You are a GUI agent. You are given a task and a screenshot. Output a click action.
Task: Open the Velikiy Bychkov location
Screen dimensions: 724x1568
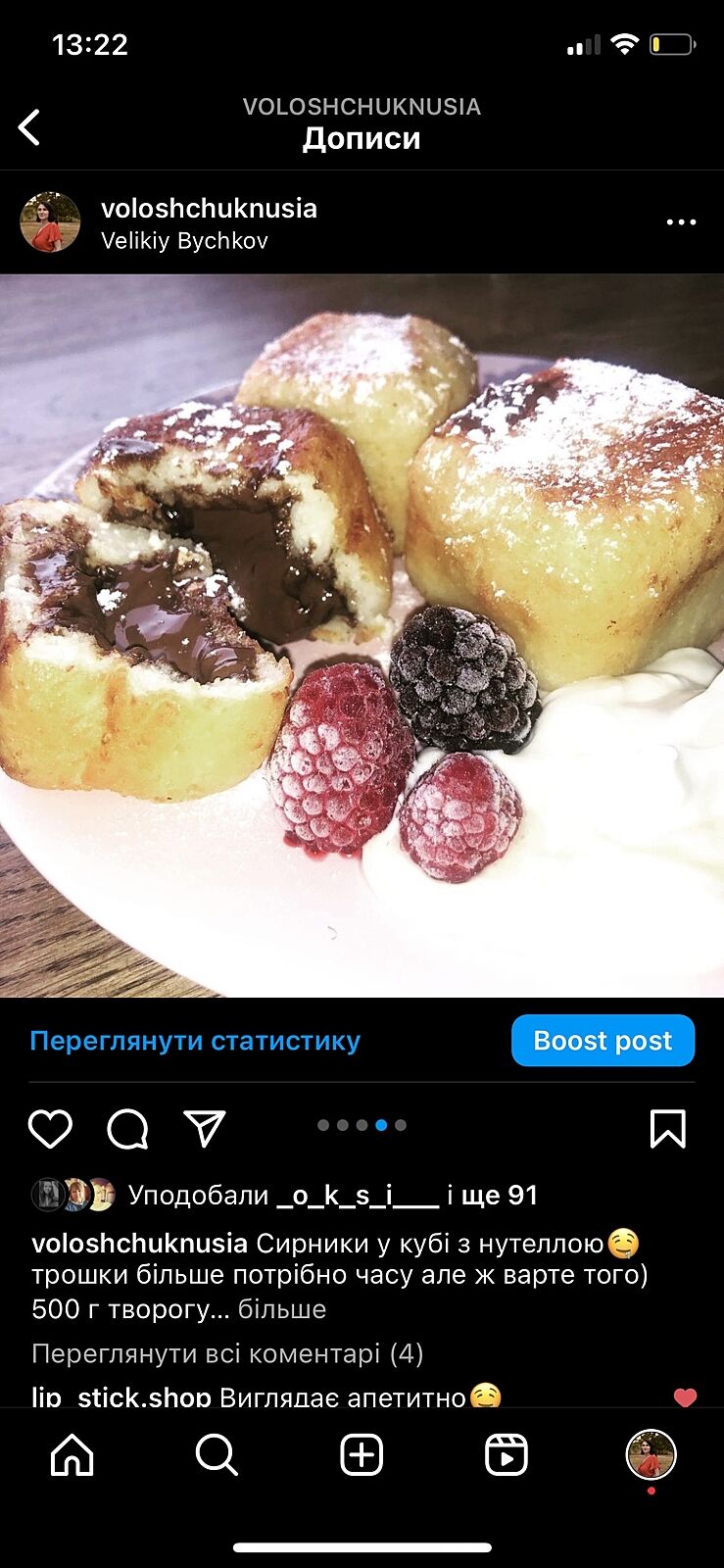184,241
